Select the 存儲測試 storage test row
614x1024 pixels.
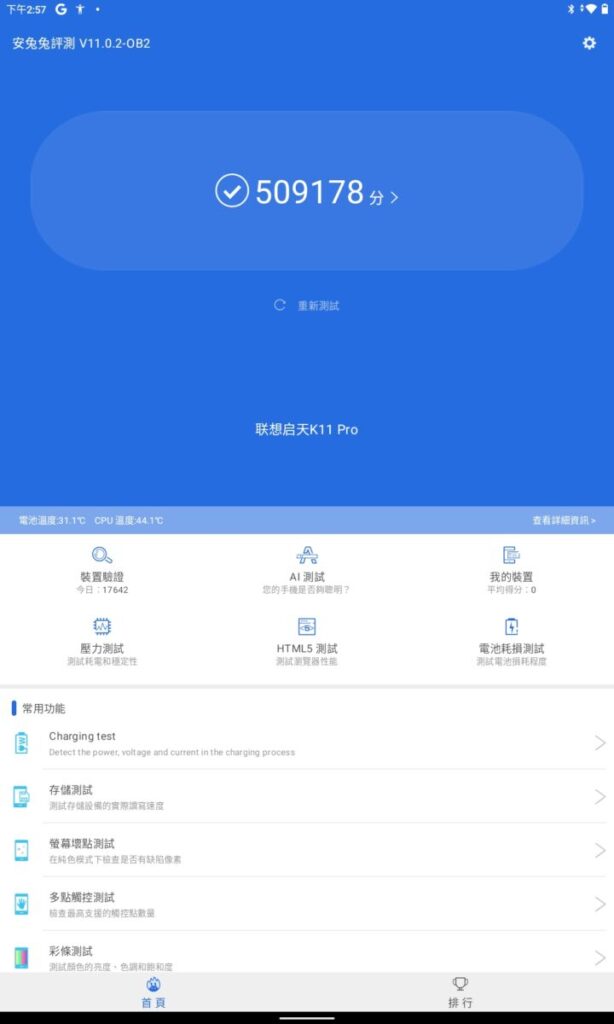click(307, 797)
